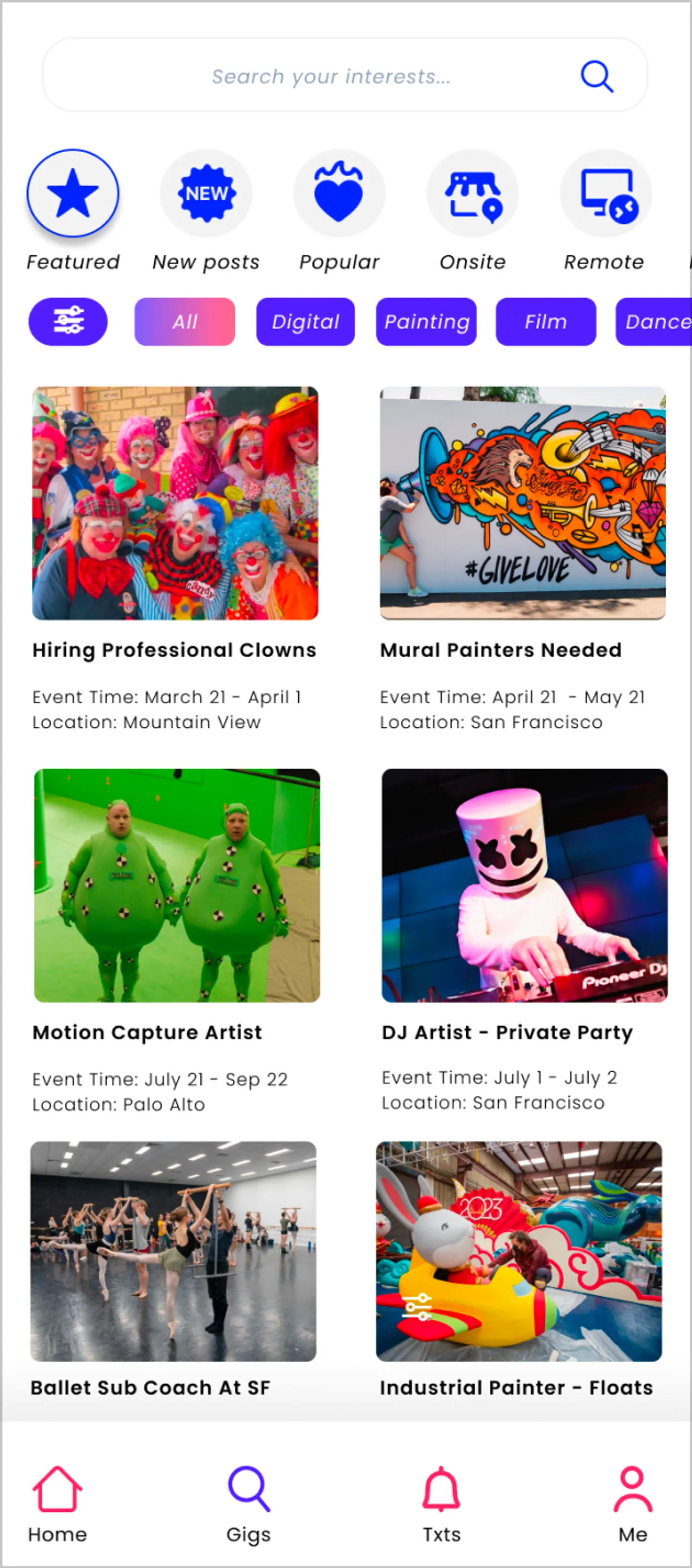The height and width of the screenshot is (1568, 692).
Task: Switch to Popular gigs
Action: click(x=339, y=194)
